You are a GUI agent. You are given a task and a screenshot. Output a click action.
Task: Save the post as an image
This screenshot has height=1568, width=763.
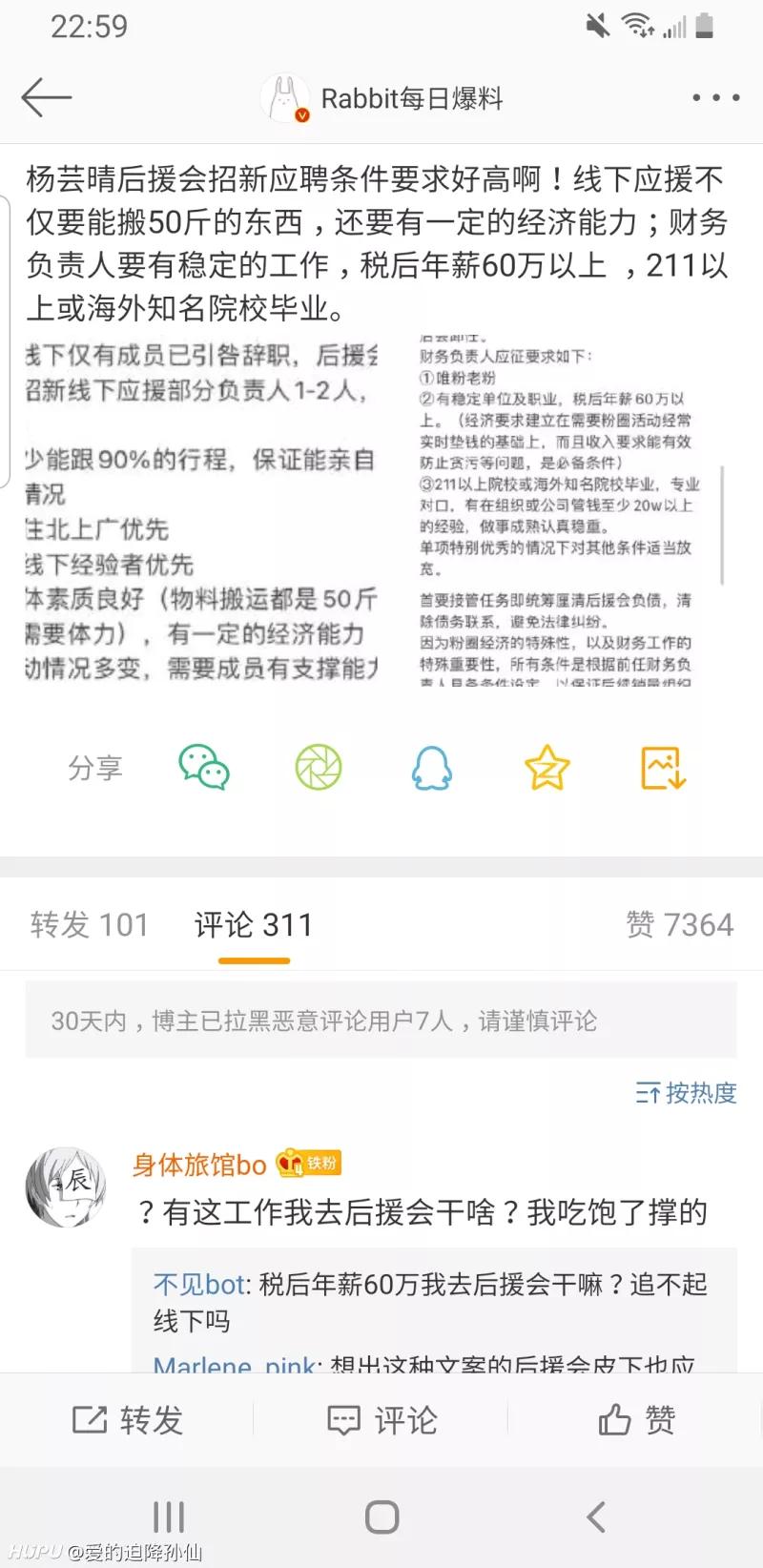(x=663, y=768)
